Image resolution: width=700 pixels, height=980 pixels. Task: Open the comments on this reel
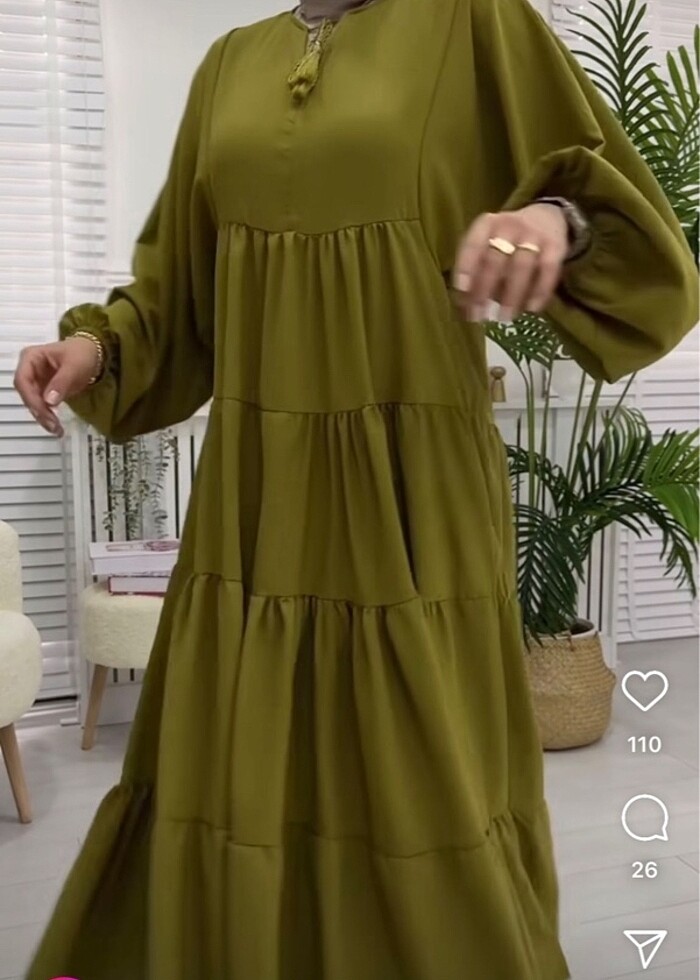(x=644, y=818)
